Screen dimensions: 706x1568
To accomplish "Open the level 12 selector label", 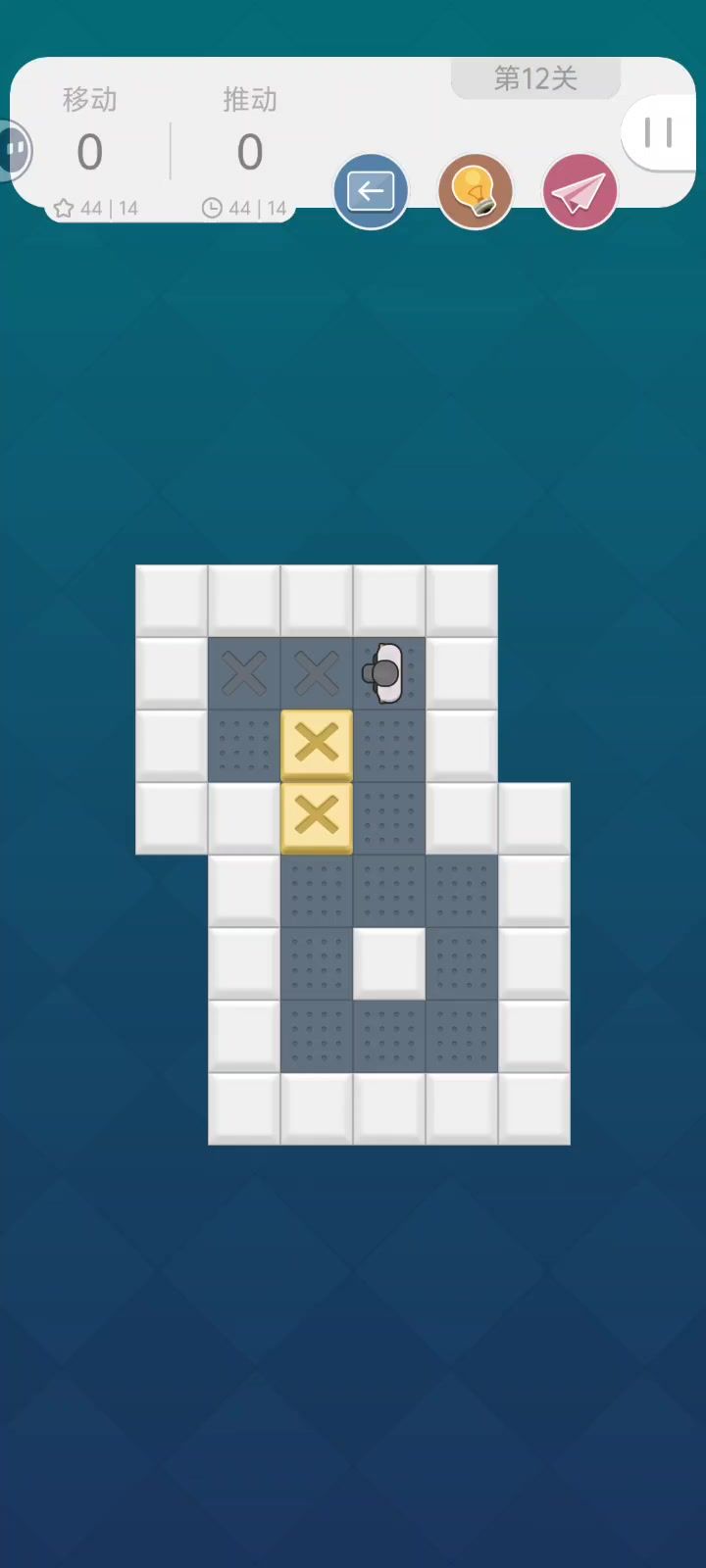I will (x=535, y=78).
